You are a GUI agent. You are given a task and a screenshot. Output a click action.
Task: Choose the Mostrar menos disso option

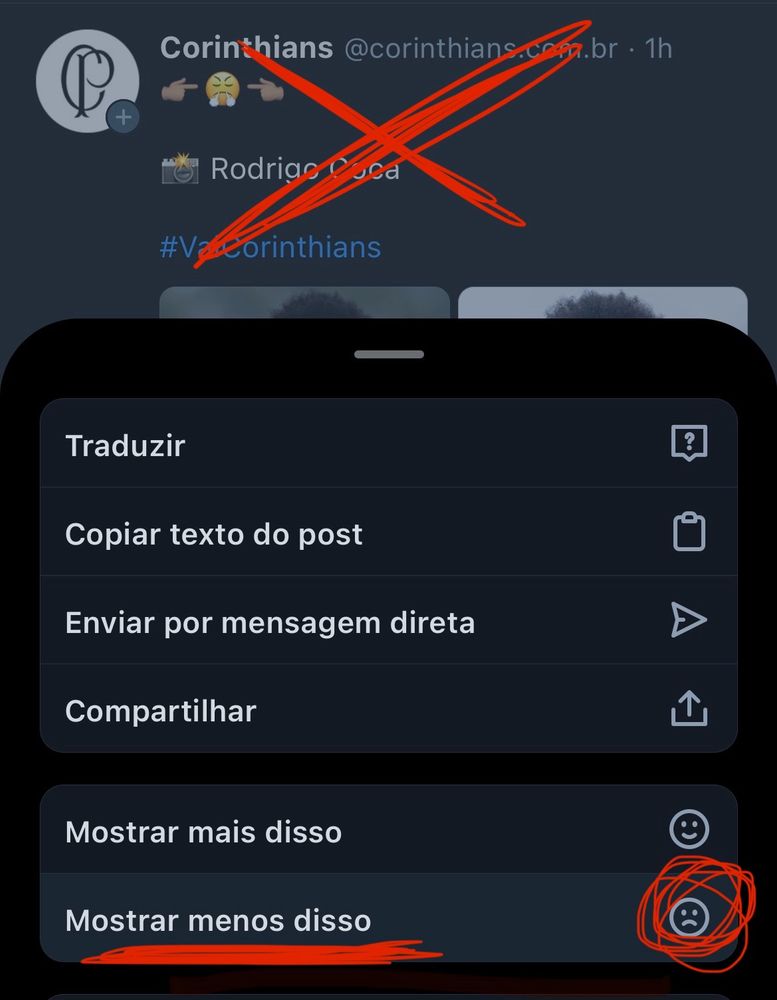pyautogui.click(x=222, y=918)
